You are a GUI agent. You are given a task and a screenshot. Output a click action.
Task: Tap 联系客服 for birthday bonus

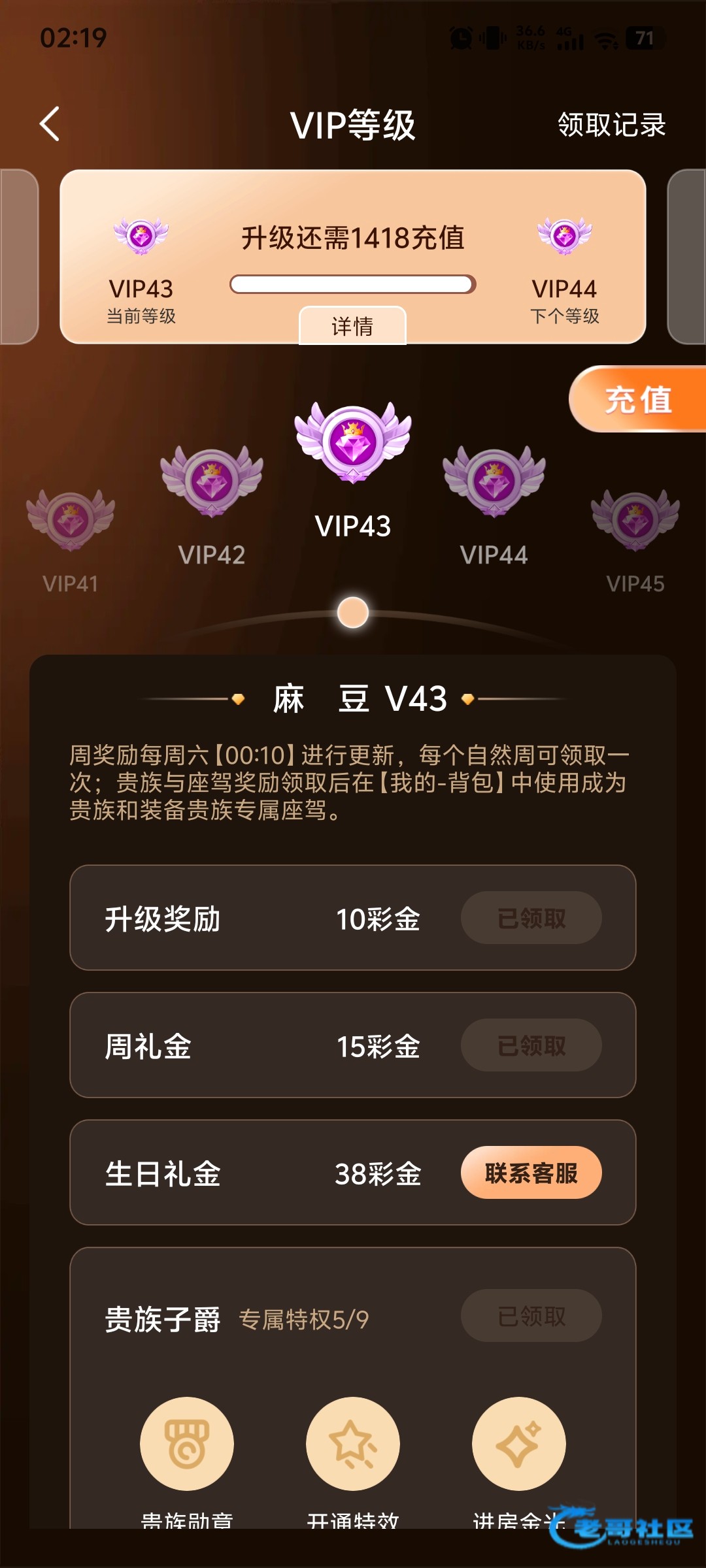[531, 1173]
